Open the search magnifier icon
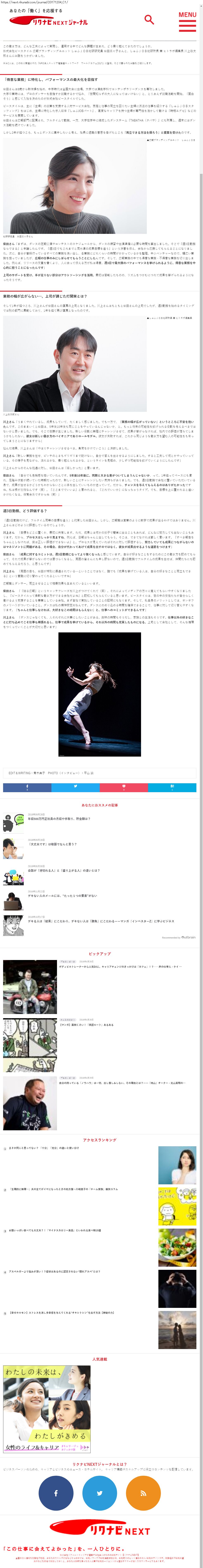This screenshot has height=1568, width=203. click(x=149, y=20)
